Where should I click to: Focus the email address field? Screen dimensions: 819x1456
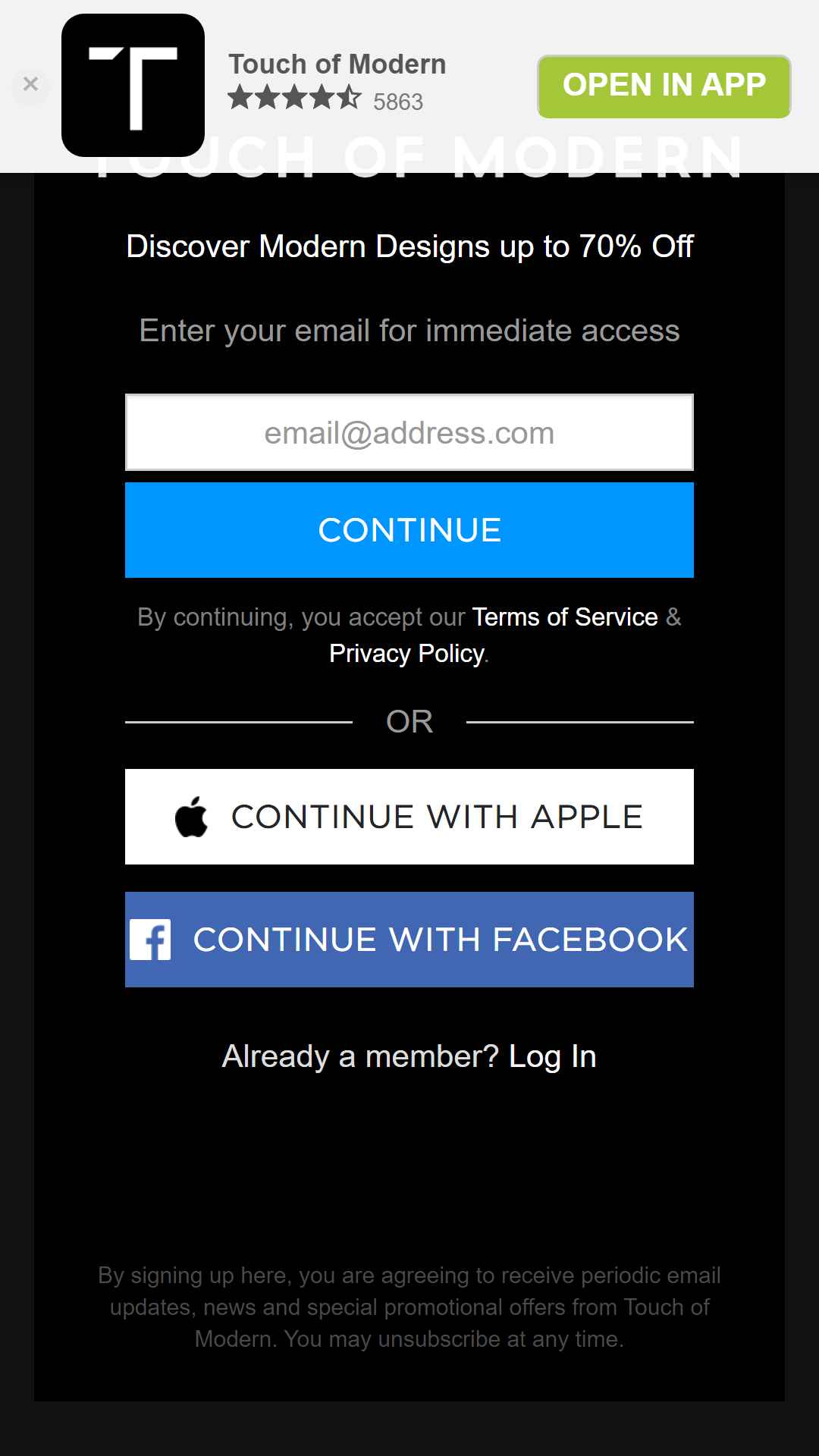pyautogui.click(x=409, y=432)
